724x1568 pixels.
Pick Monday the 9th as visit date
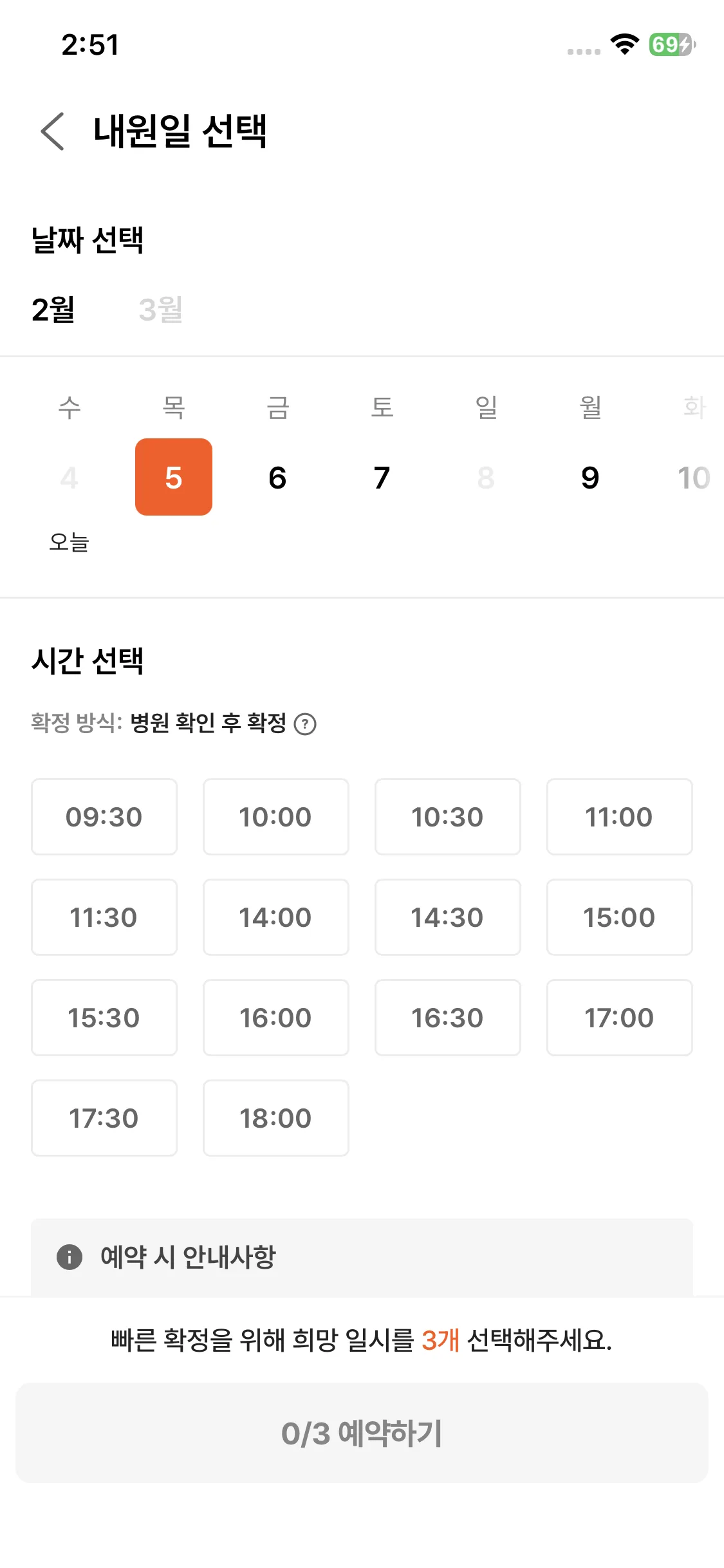[590, 478]
